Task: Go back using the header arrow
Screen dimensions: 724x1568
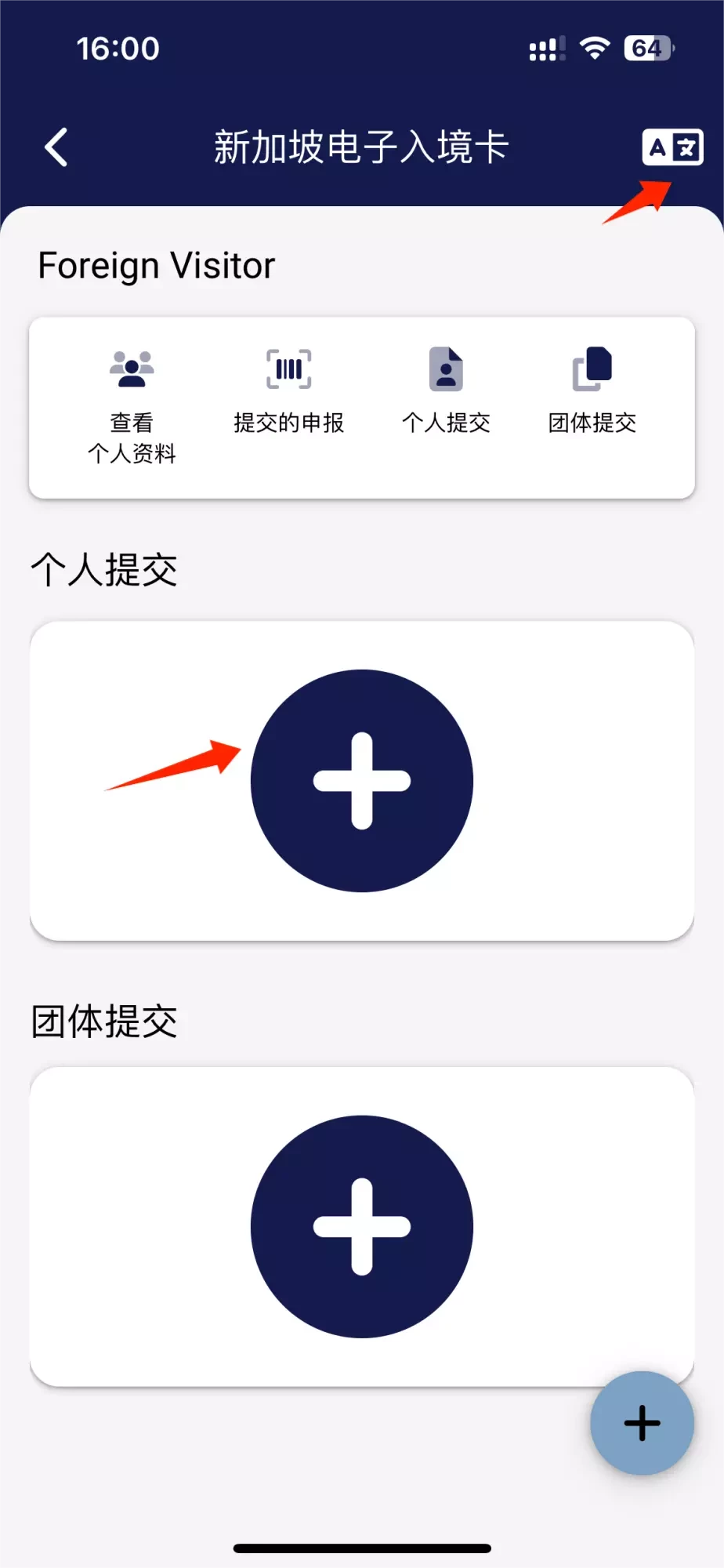Action: [56, 147]
